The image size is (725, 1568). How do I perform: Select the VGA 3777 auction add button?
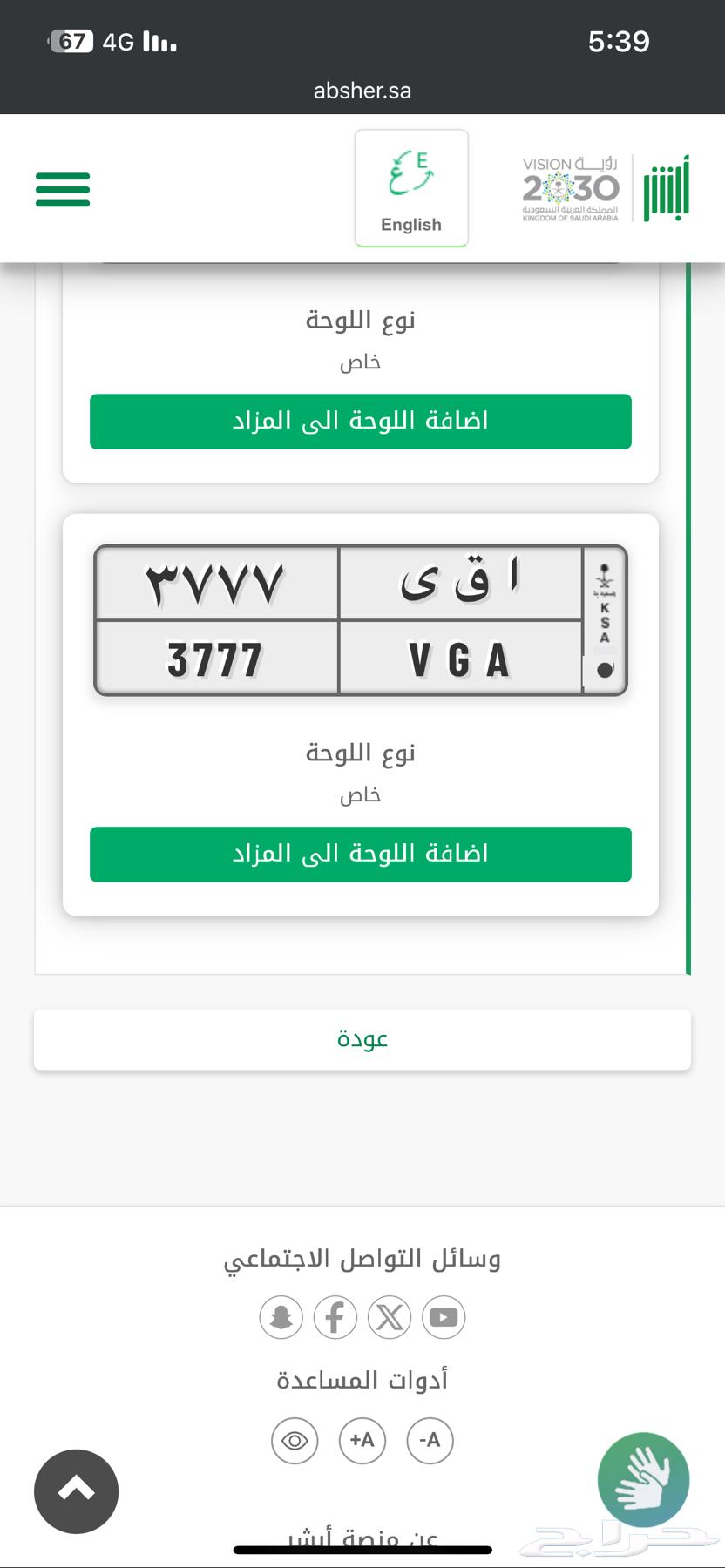pos(360,854)
